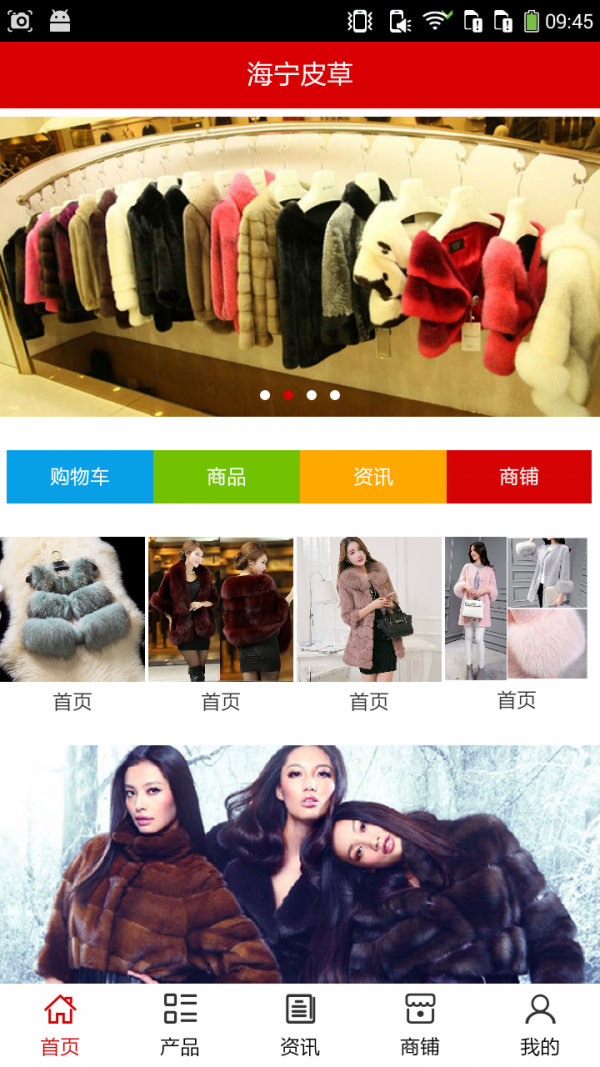Open the orange 资讯 button
Image resolution: width=600 pixels, height=1067 pixels.
[x=373, y=477]
